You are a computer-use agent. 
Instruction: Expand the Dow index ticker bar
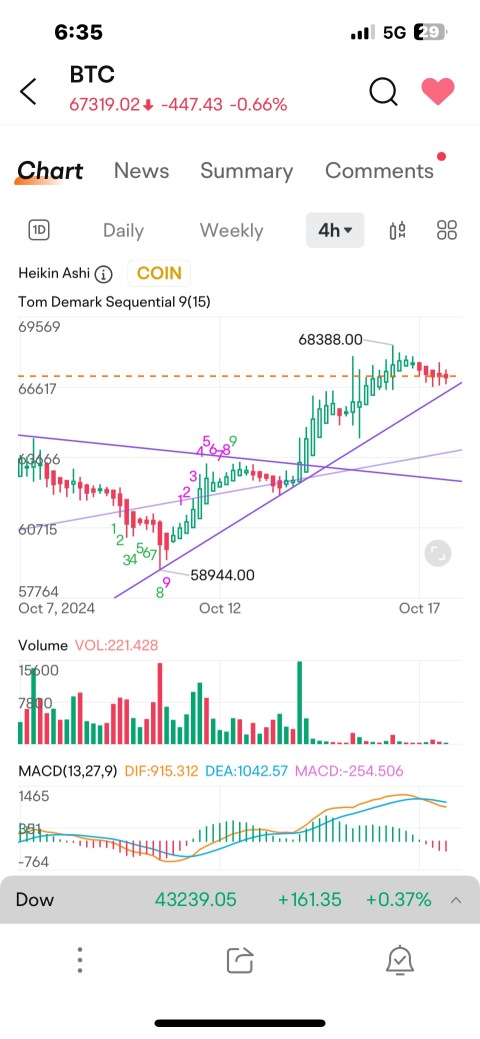[456, 900]
